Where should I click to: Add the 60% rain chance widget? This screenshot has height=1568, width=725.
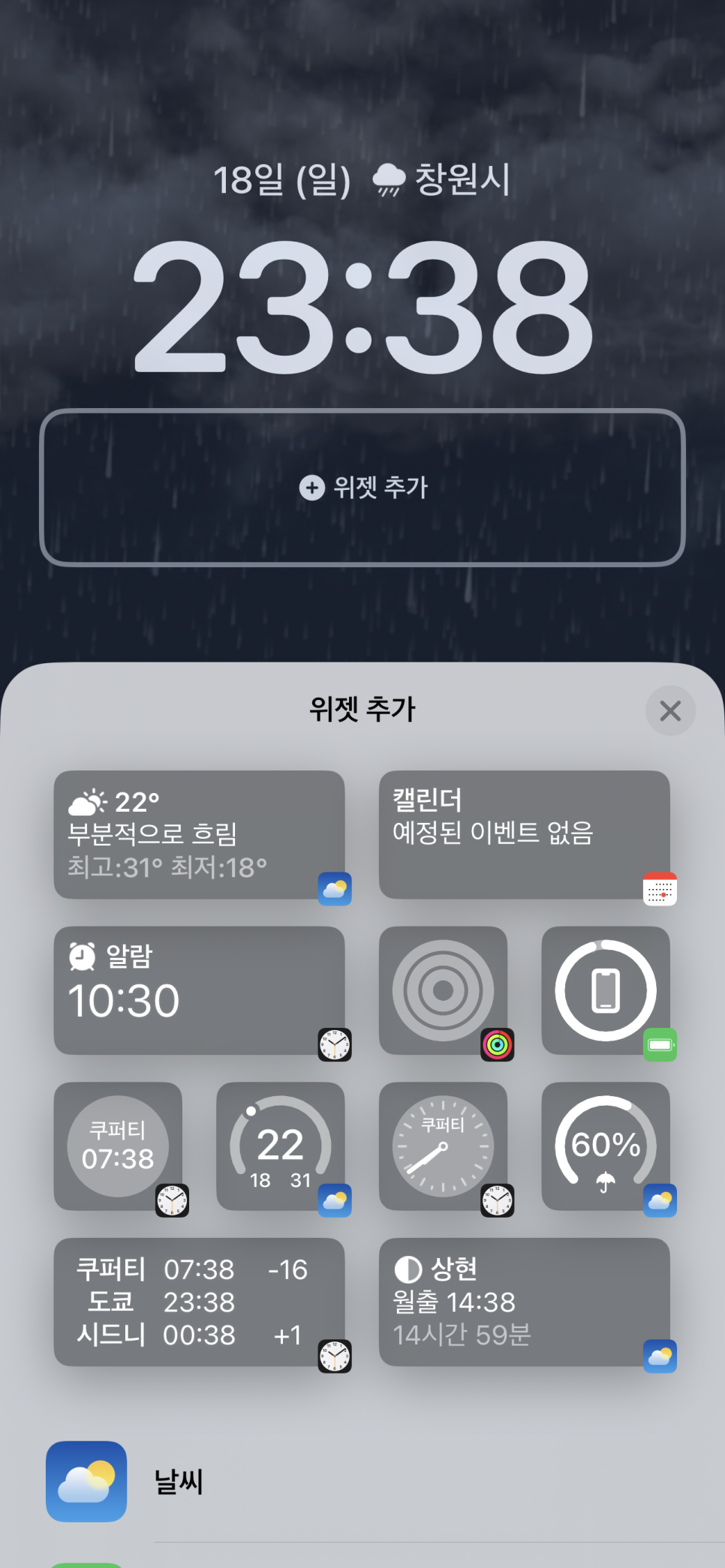coord(605,1146)
